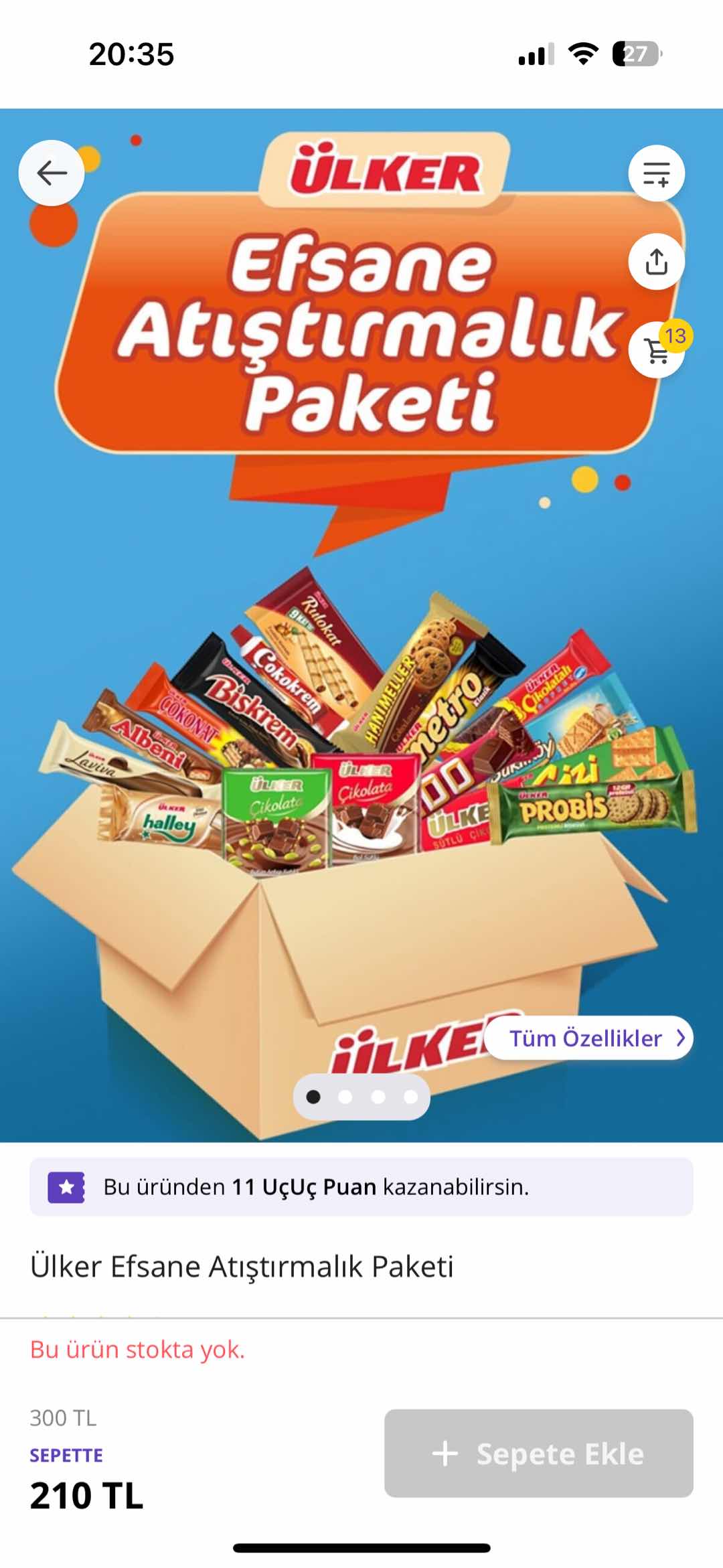723x1568 pixels.
Task: Tap the product image page indicator
Action: pyautogui.click(x=361, y=1097)
